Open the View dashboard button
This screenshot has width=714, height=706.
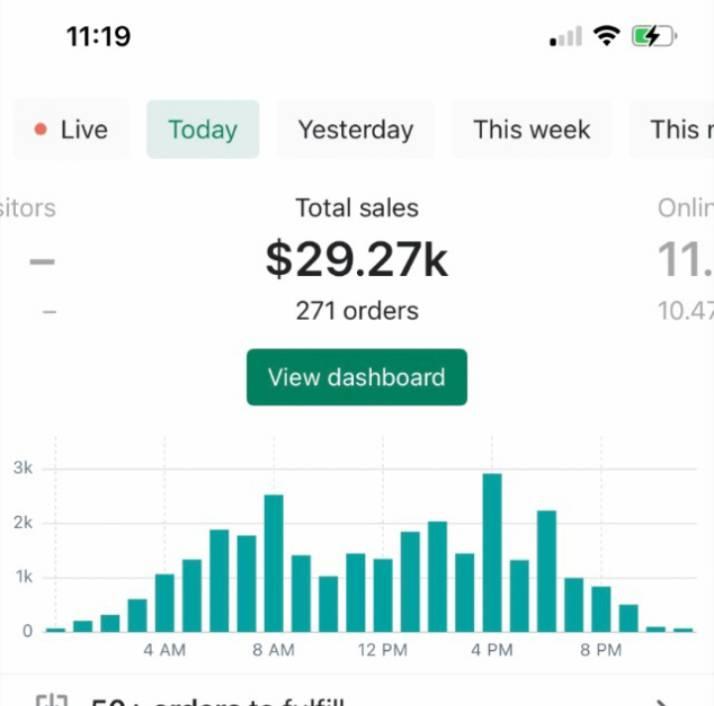pos(356,377)
